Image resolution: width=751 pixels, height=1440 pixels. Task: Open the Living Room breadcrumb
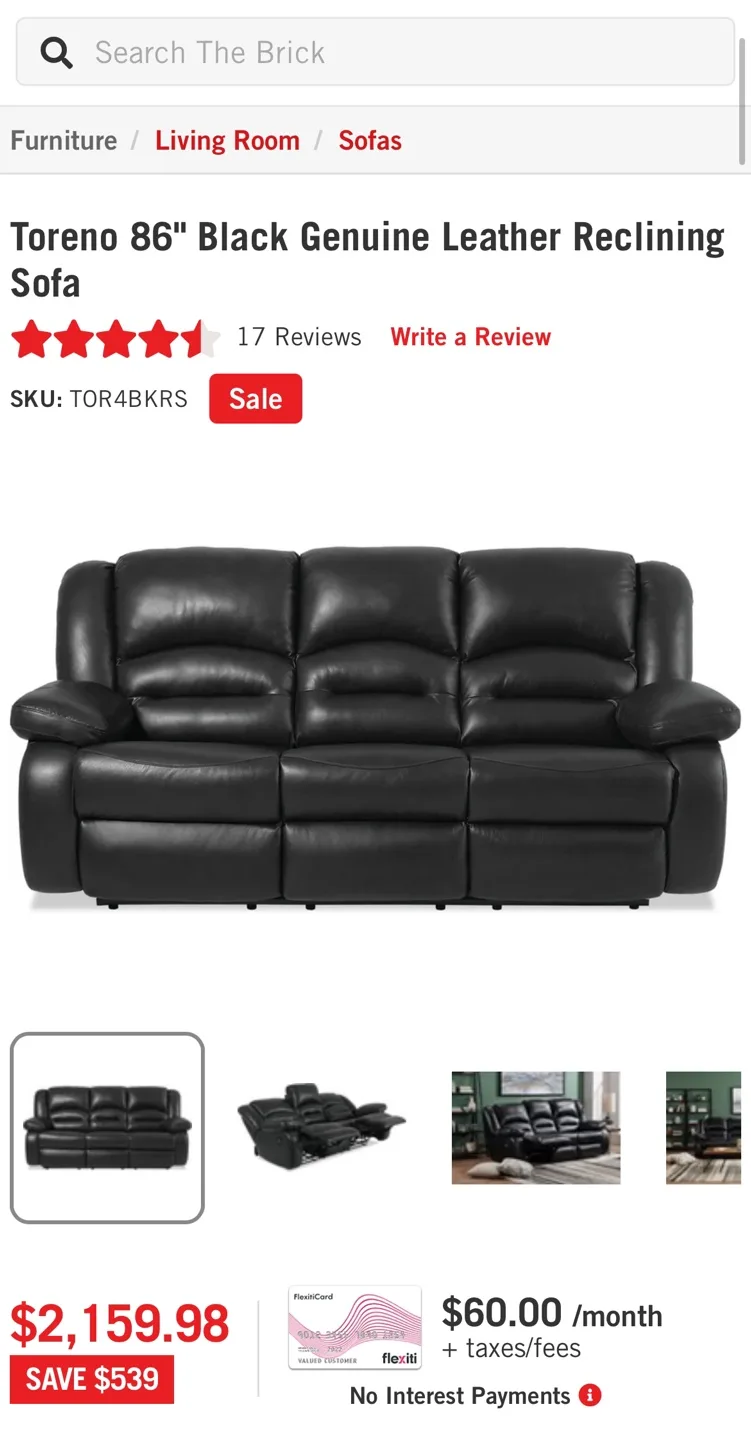click(x=227, y=141)
